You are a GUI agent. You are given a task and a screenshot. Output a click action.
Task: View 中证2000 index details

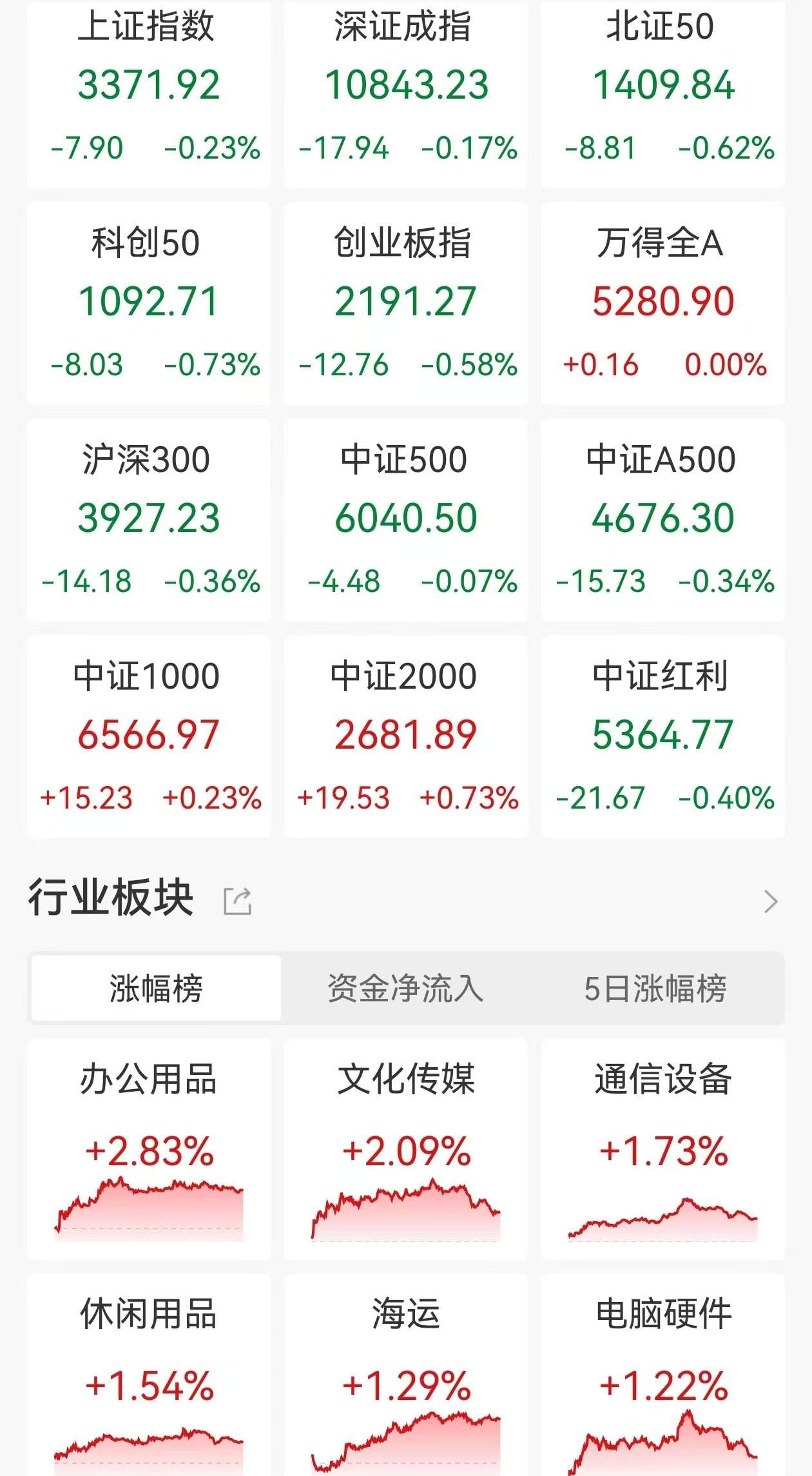pos(406,736)
